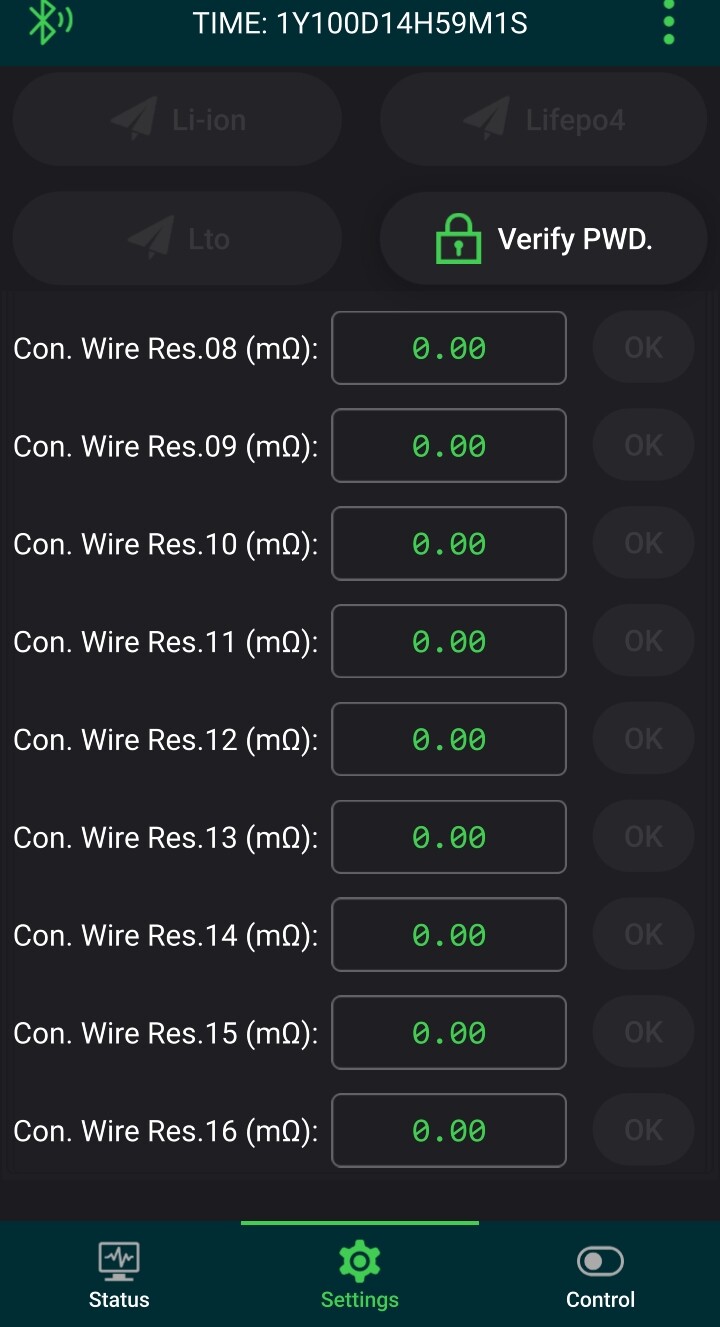Screen dimensions: 720x1327
Task: Edit the Con. Wire Res.12 value field
Action: 449,739
